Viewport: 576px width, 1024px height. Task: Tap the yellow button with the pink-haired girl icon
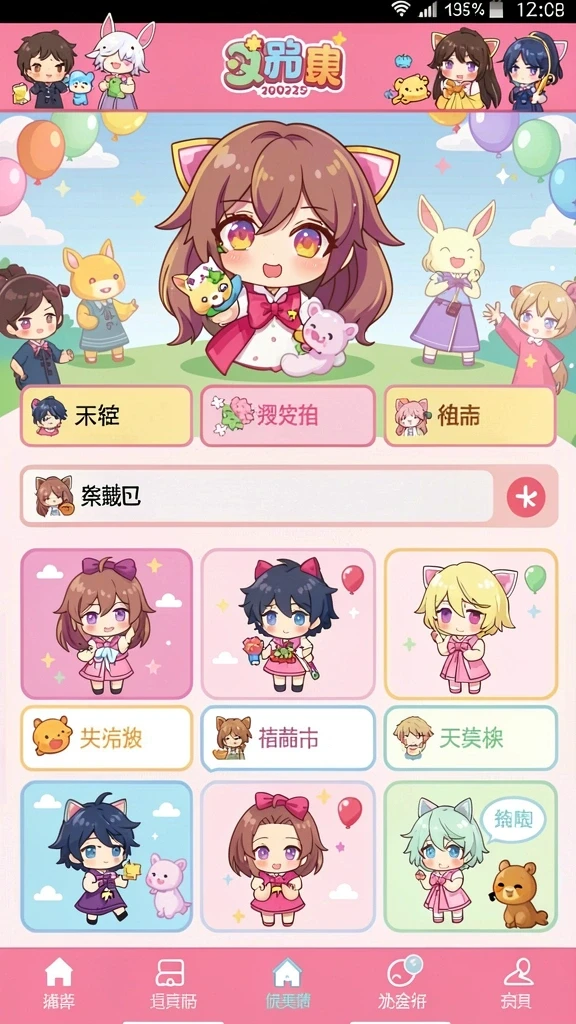pos(470,415)
